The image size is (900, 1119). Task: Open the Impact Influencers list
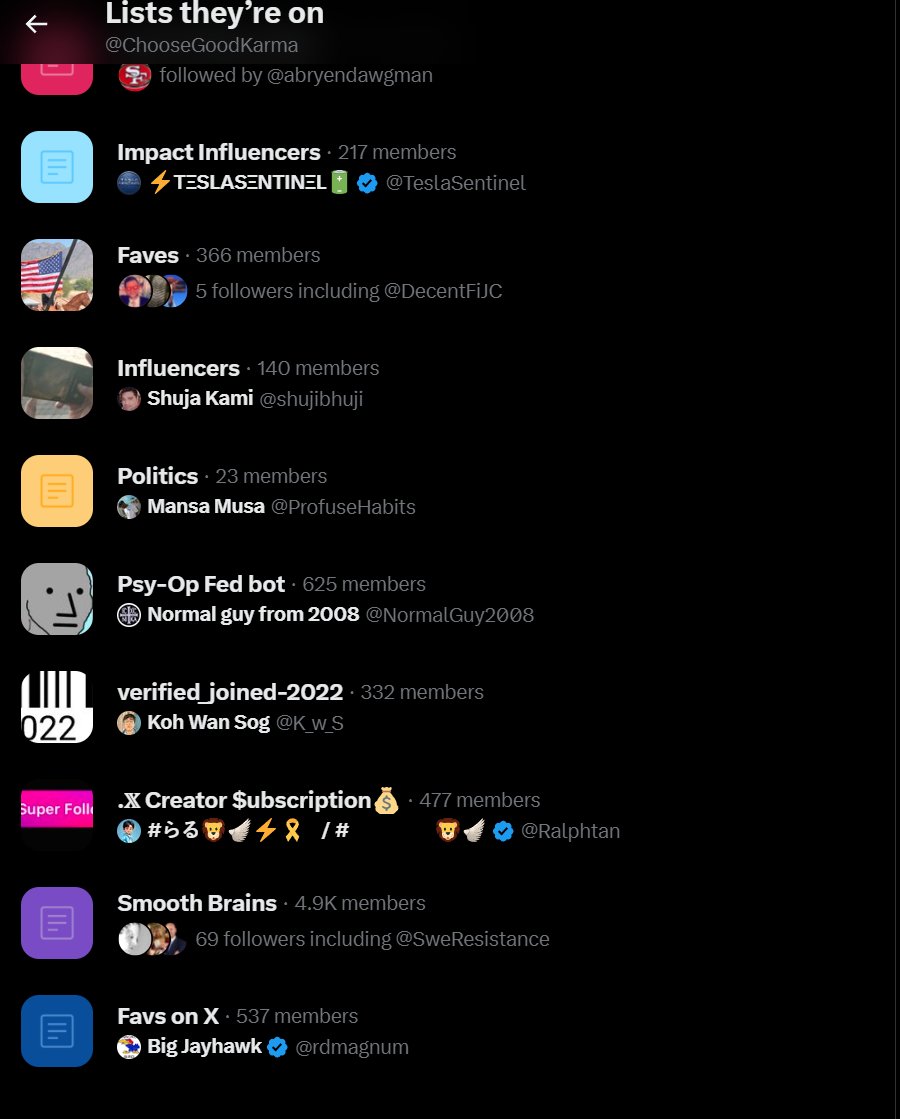click(x=218, y=152)
